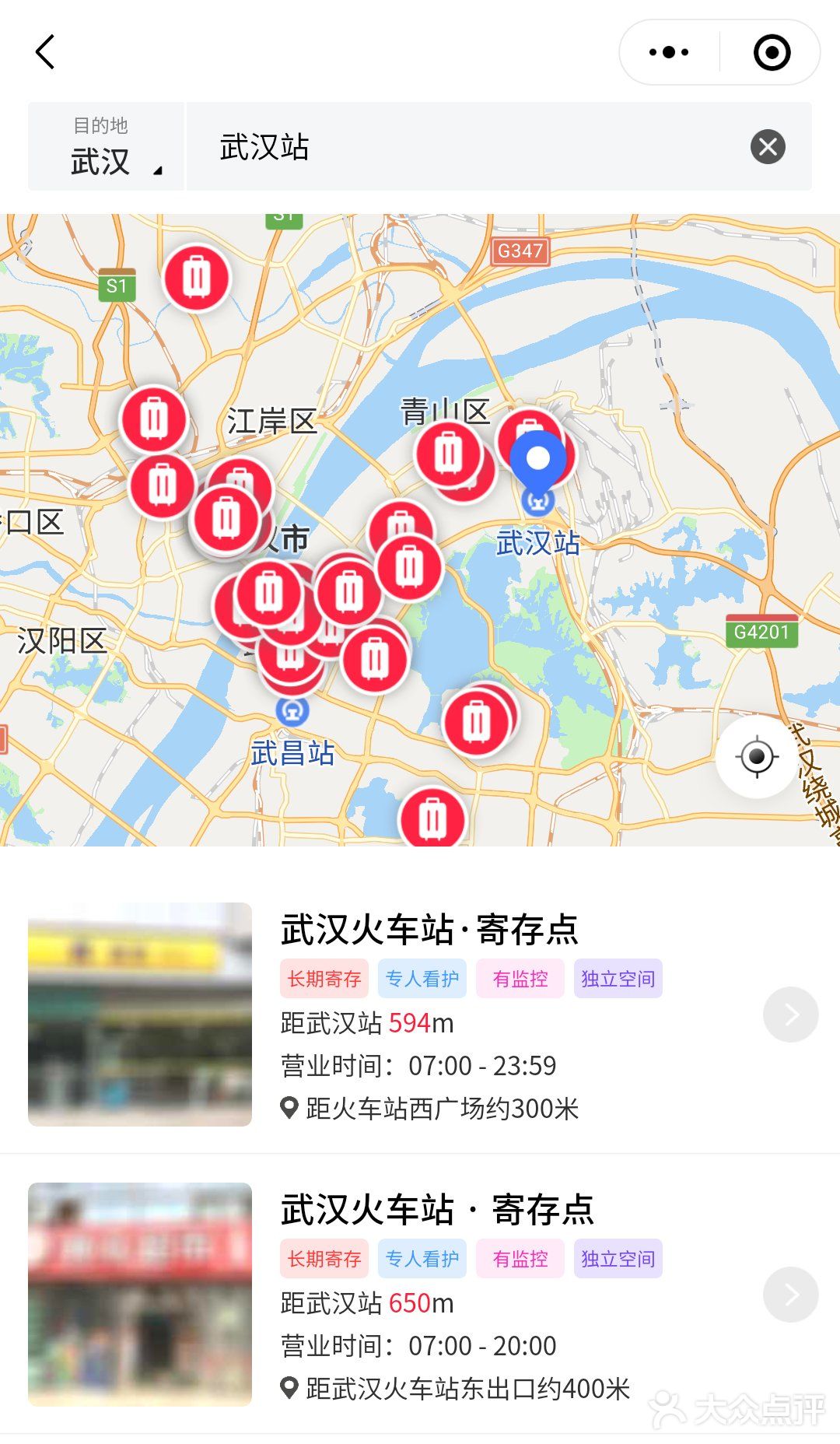Close the mini program with the circle button
The height and width of the screenshot is (1444, 840).
pyautogui.click(x=772, y=53)
